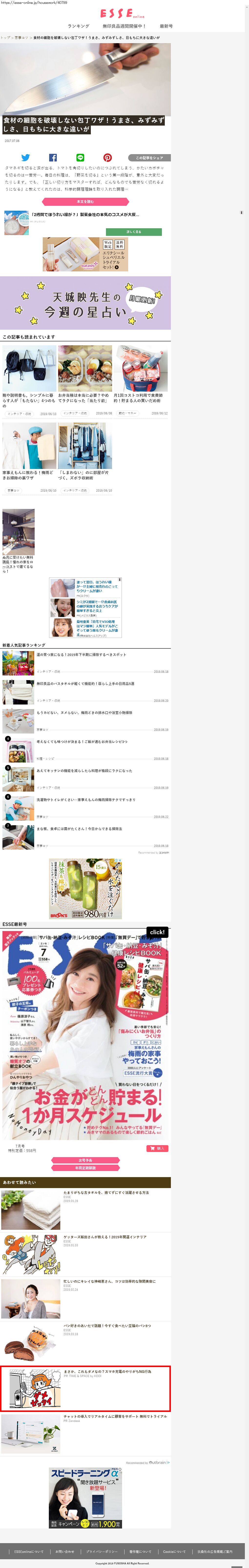This screenshot has height=1568, width=249.
Task: Open the 次号予告 button
Action: [85, 1161]
